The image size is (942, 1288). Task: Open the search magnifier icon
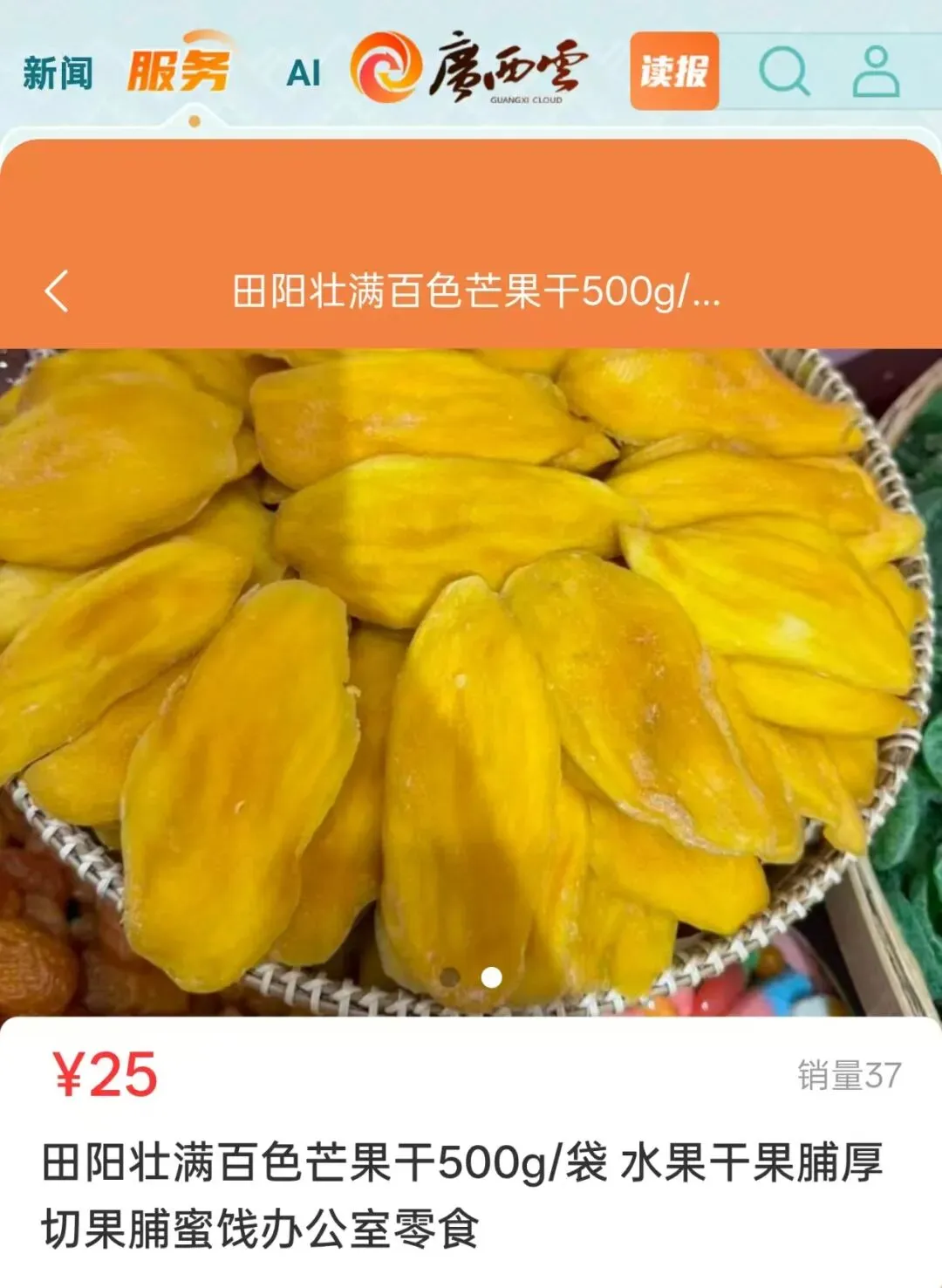click(783, 71)
